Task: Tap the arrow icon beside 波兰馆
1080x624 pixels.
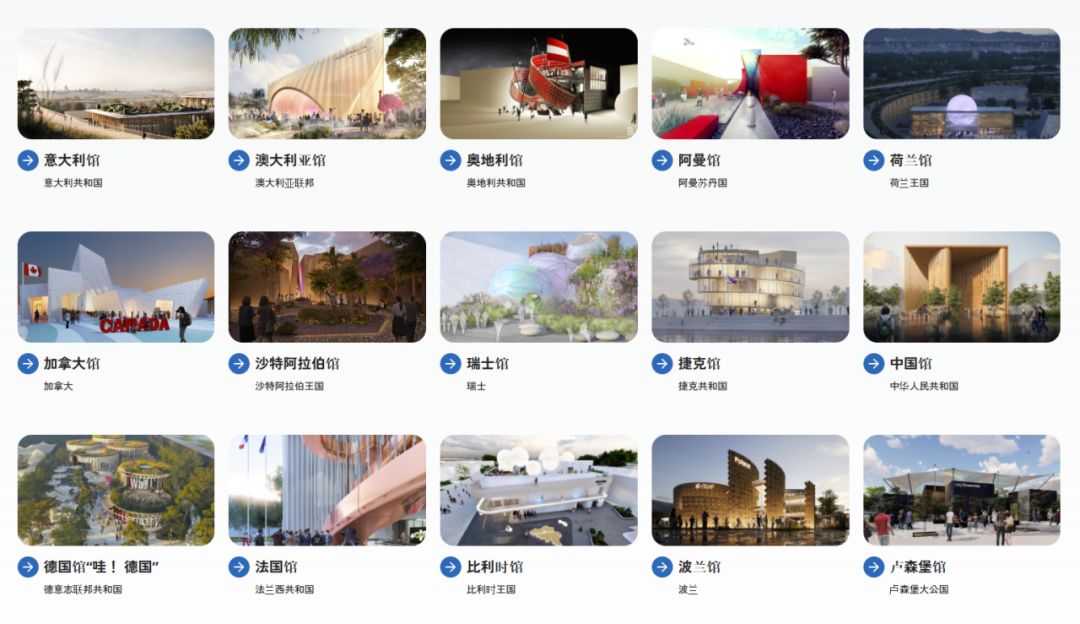Action: coord(662,567)
